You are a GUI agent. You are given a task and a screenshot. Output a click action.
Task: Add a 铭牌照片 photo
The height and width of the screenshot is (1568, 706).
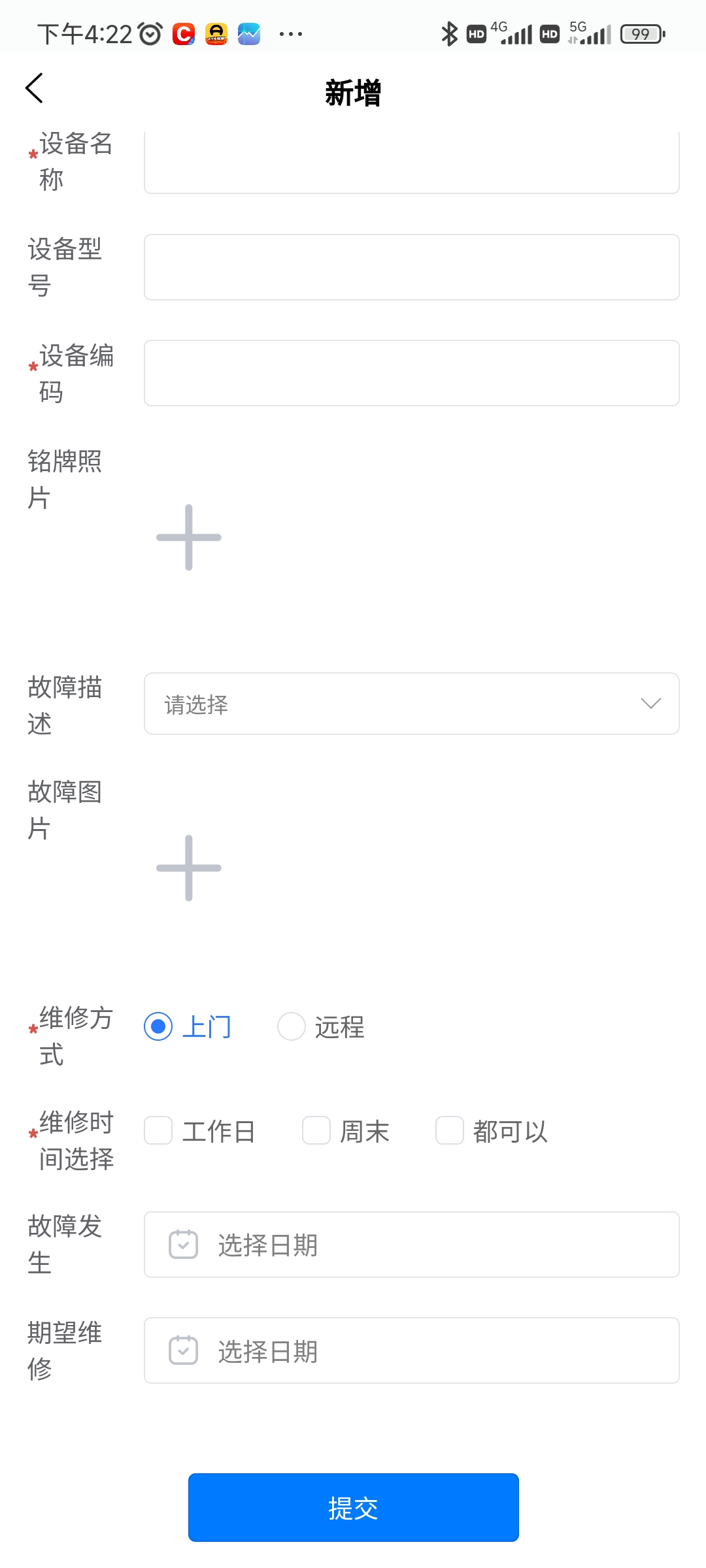pyautogui.click(x=189, y=538)
